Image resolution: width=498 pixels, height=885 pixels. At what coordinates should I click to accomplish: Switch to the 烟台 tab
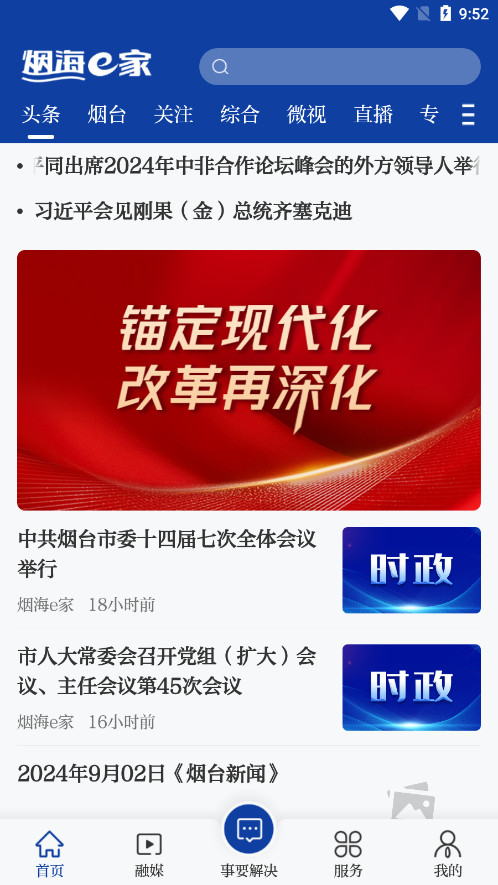pyautogui.click(x=107, y=115)
